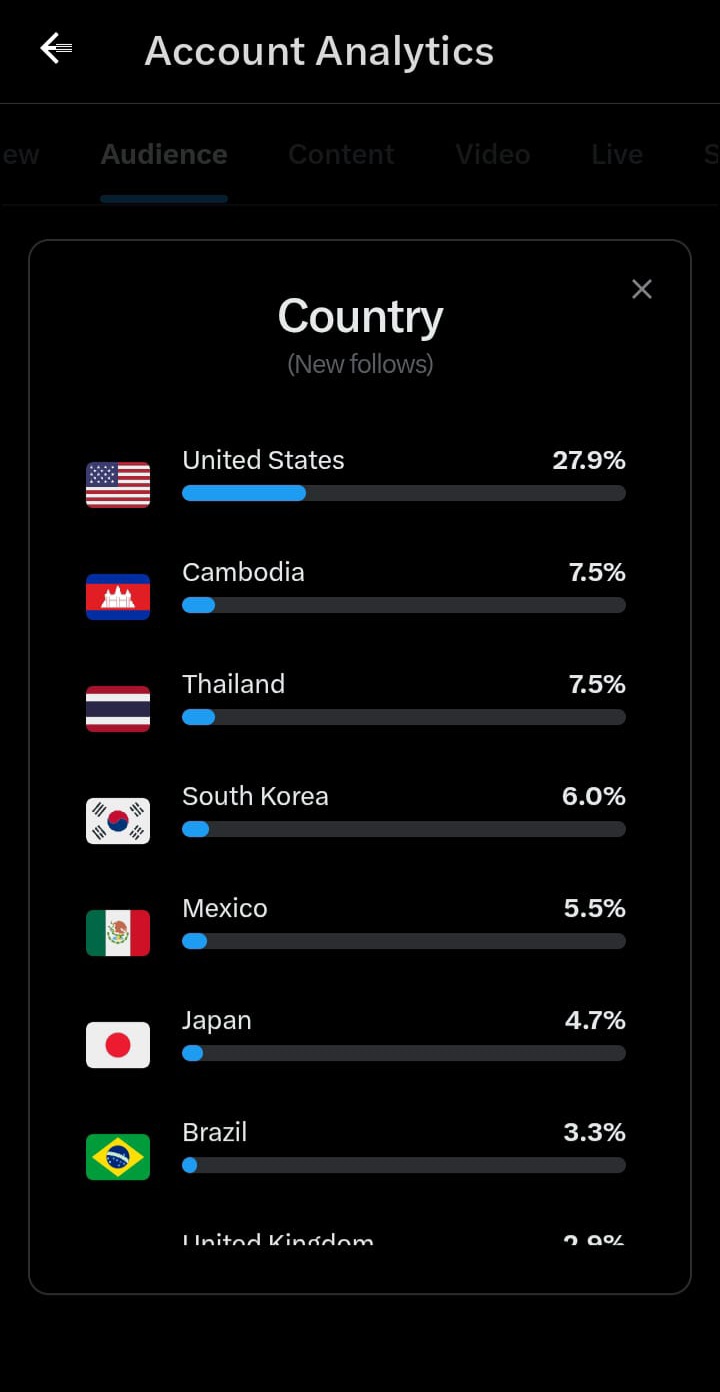Select the Audience tab
This screenshot has height=1392, width=720.
pyautogui.click(x=164, y=154)
